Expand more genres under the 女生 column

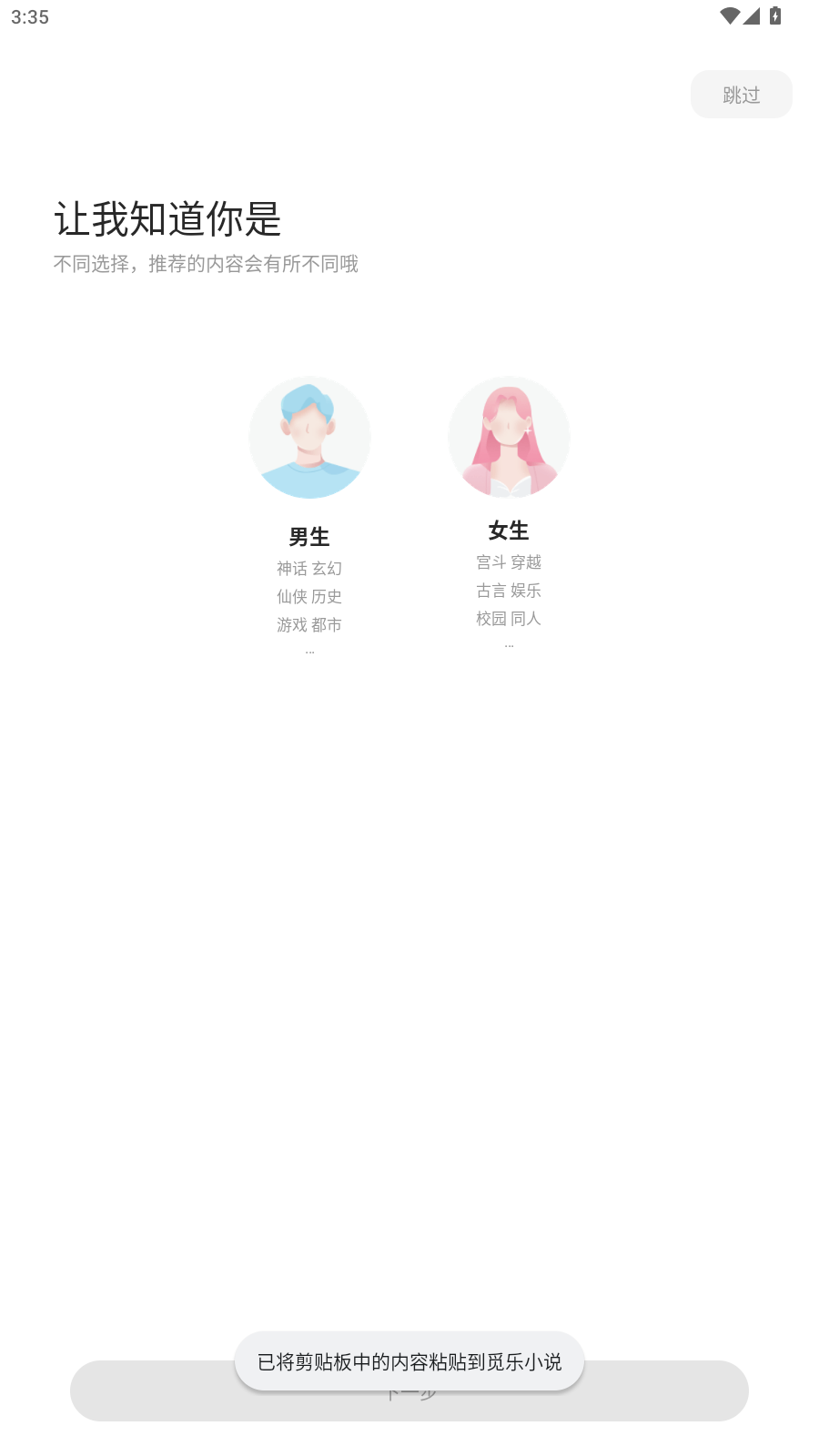click(508, 643)
